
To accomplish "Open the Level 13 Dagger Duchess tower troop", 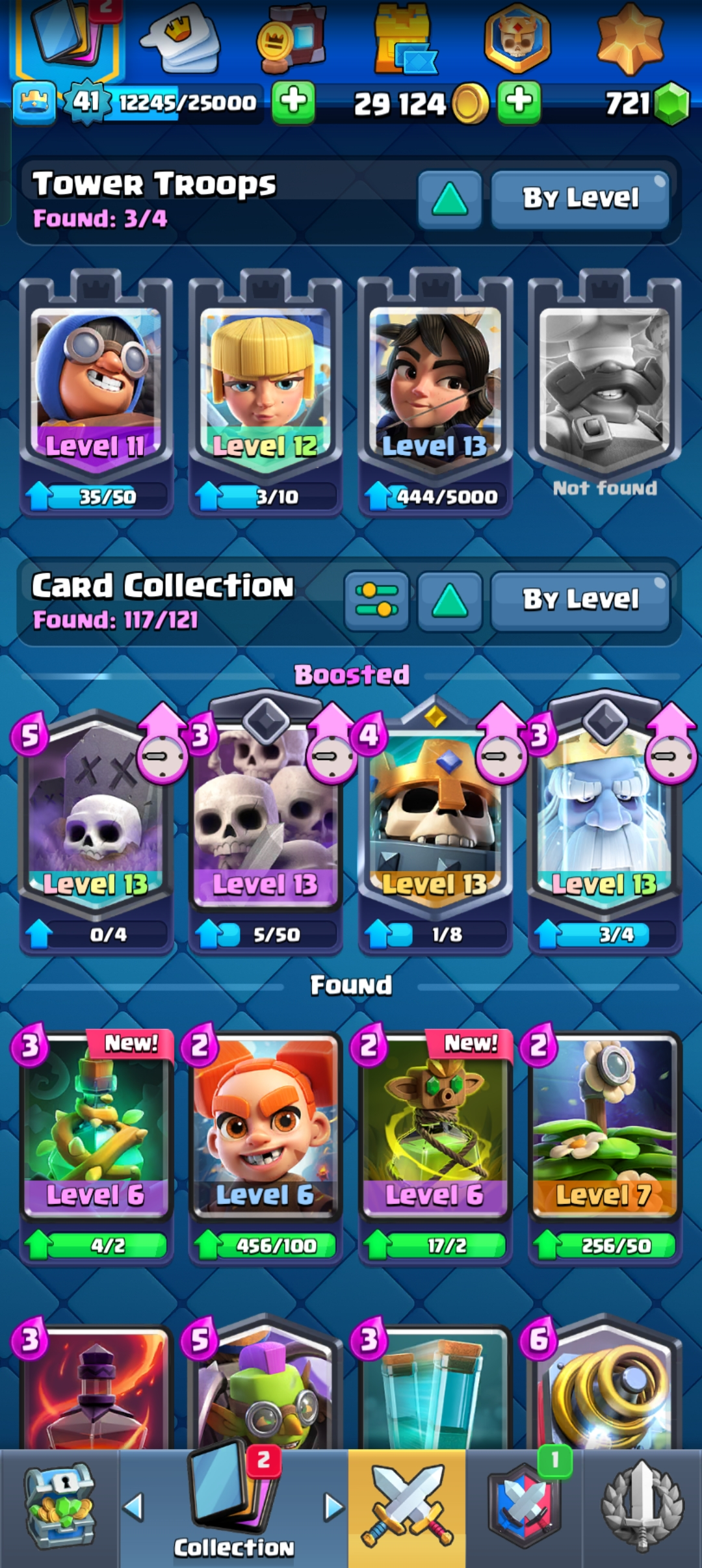I will point(435,390).
